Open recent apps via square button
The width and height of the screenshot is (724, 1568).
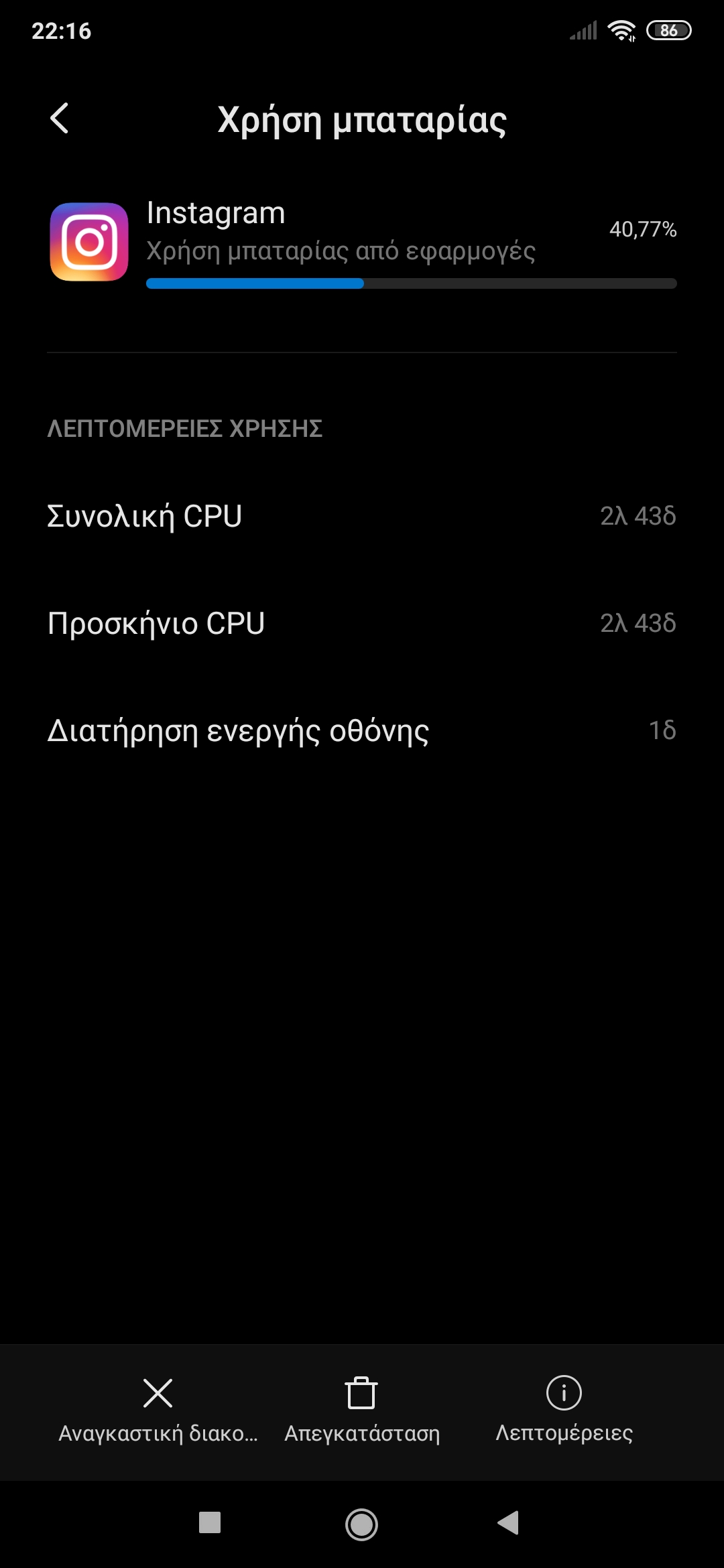click(x=210, y=1523)
